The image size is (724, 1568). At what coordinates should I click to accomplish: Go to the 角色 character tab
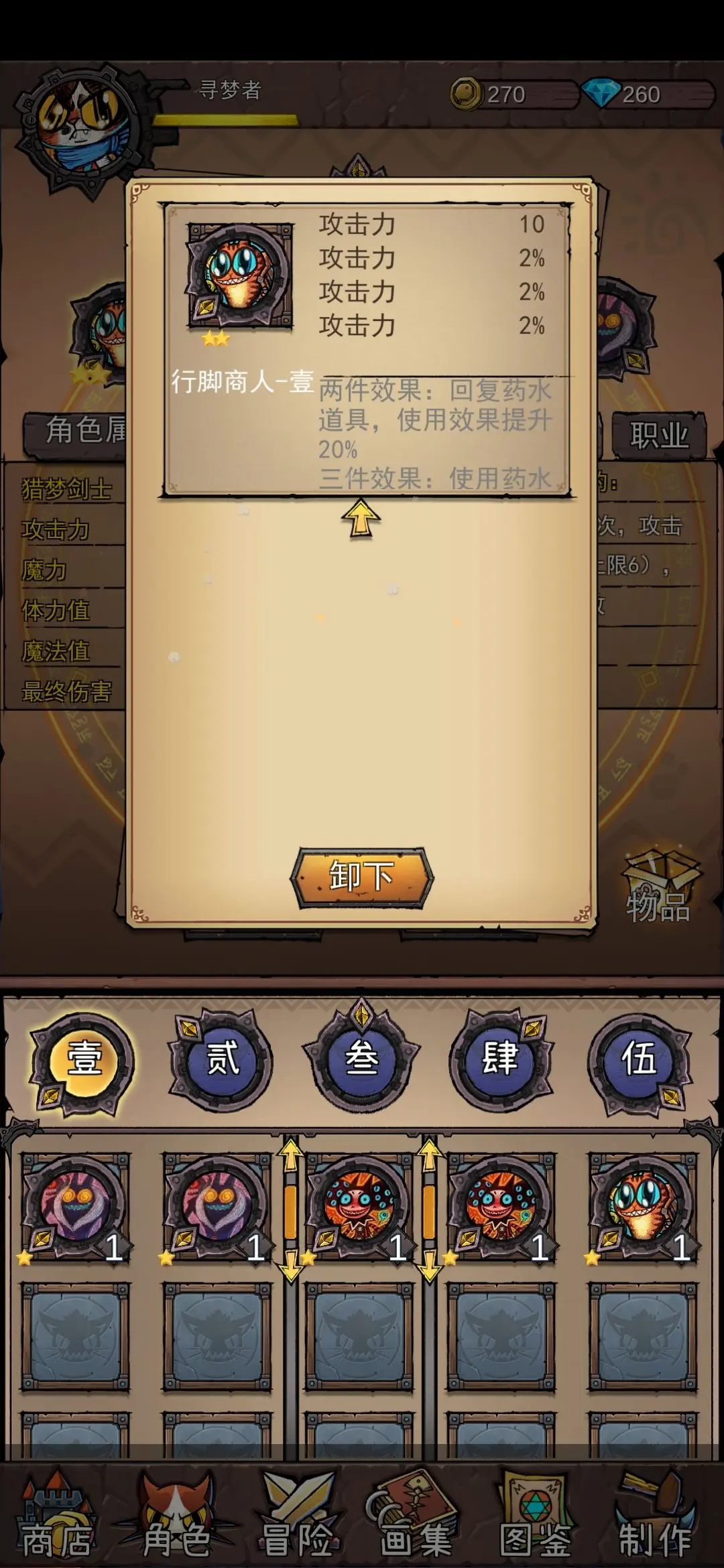point(176,1516)
